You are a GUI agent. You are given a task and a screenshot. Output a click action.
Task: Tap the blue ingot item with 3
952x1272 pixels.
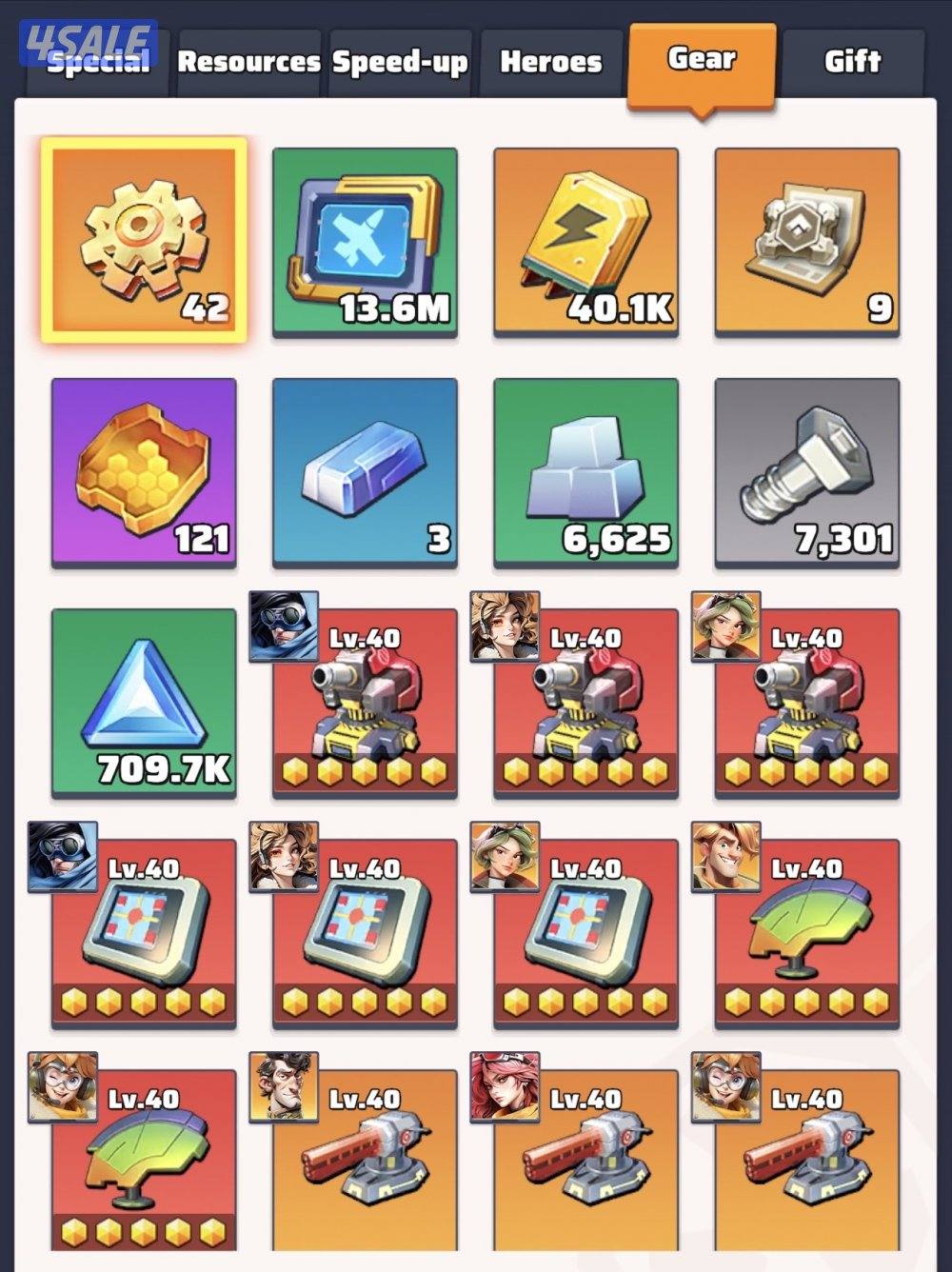[x=365, y=471]
